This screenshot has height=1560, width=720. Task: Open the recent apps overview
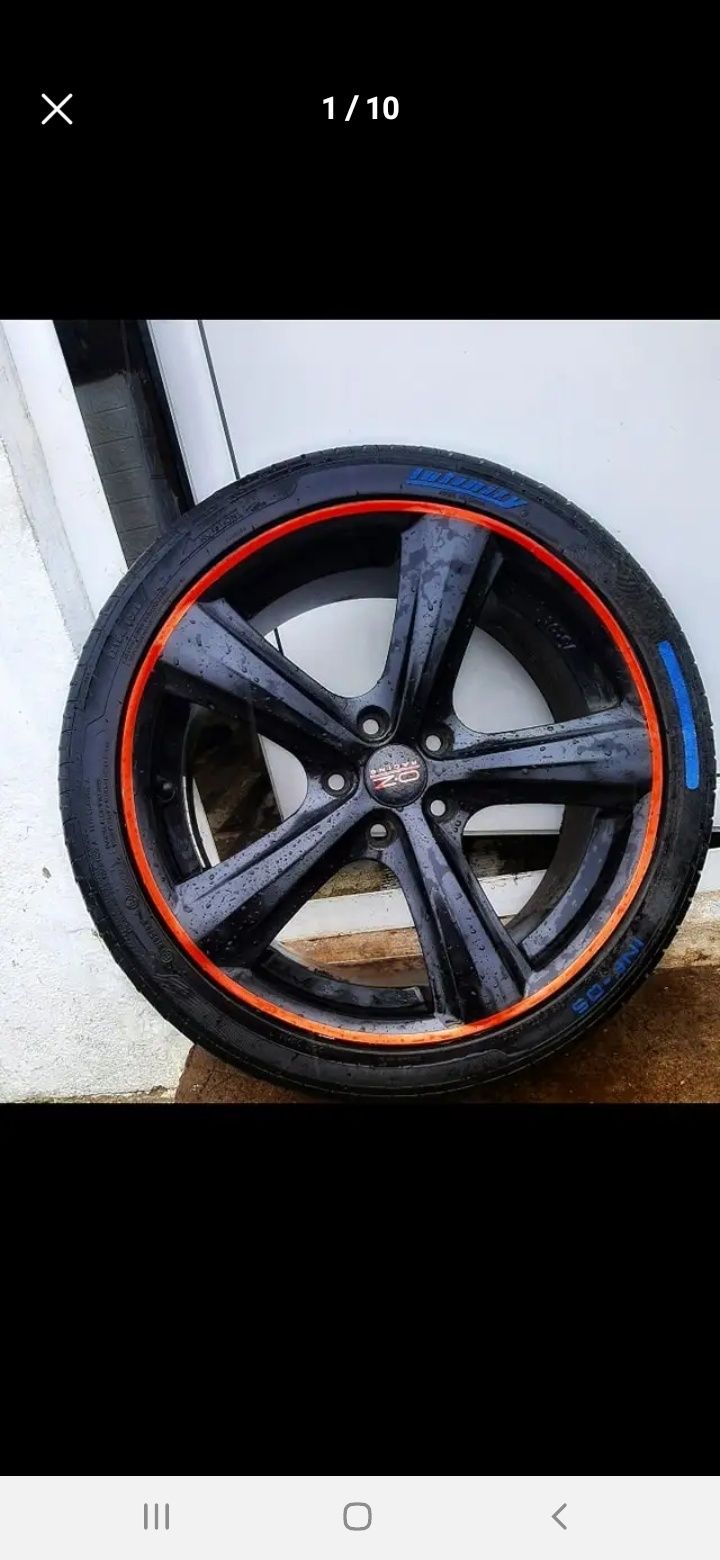click(x=156, y=1516)
